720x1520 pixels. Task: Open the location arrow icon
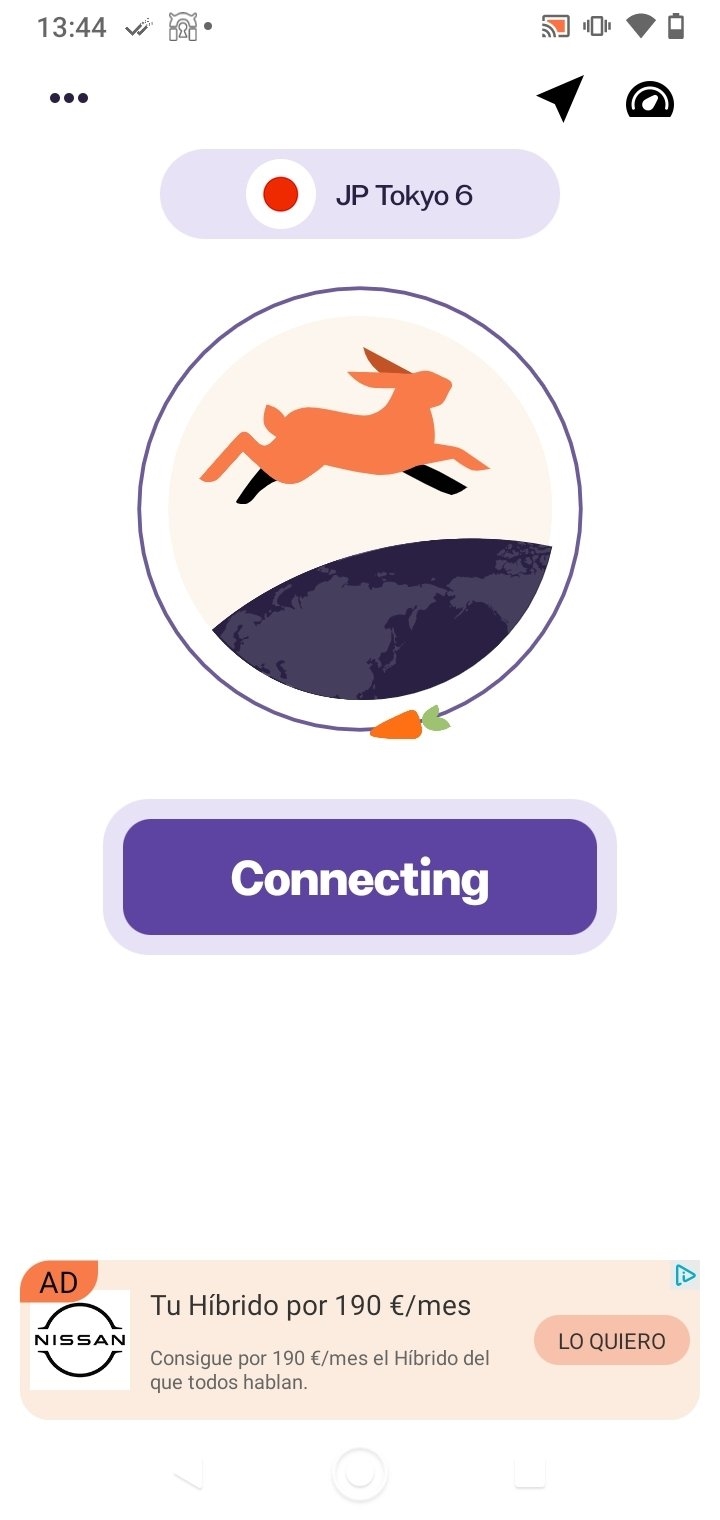coord(561,98)
